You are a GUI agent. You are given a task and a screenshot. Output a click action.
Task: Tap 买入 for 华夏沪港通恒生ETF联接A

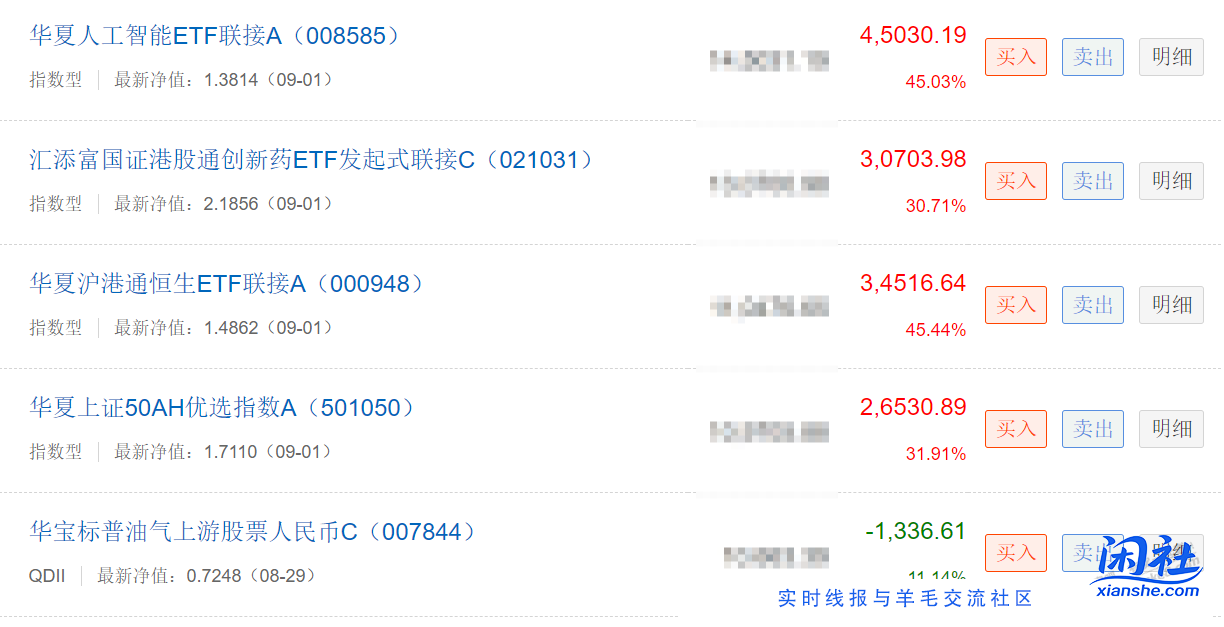click(1015, 305)
